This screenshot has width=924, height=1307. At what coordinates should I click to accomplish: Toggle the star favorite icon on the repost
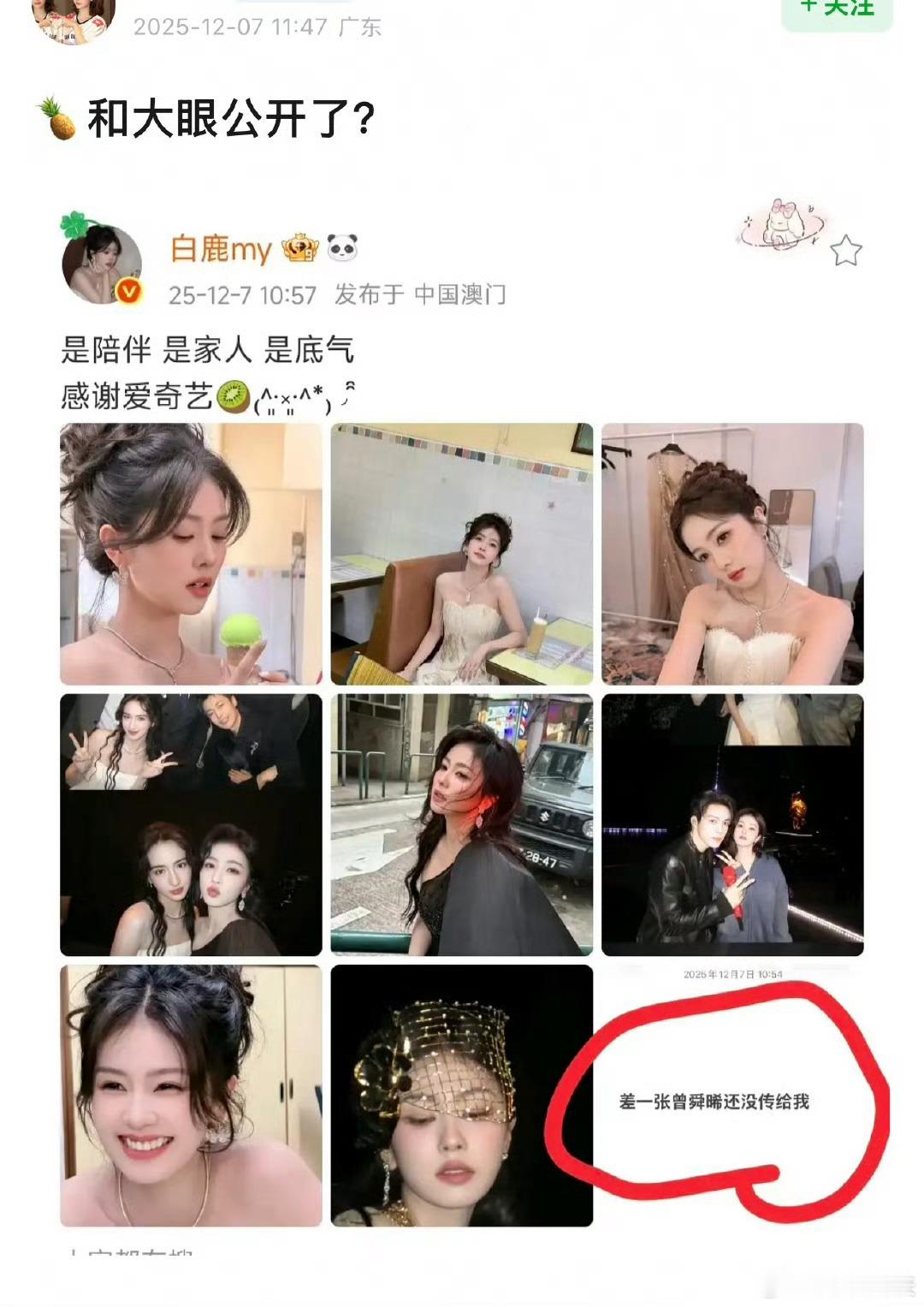(844, 247)
